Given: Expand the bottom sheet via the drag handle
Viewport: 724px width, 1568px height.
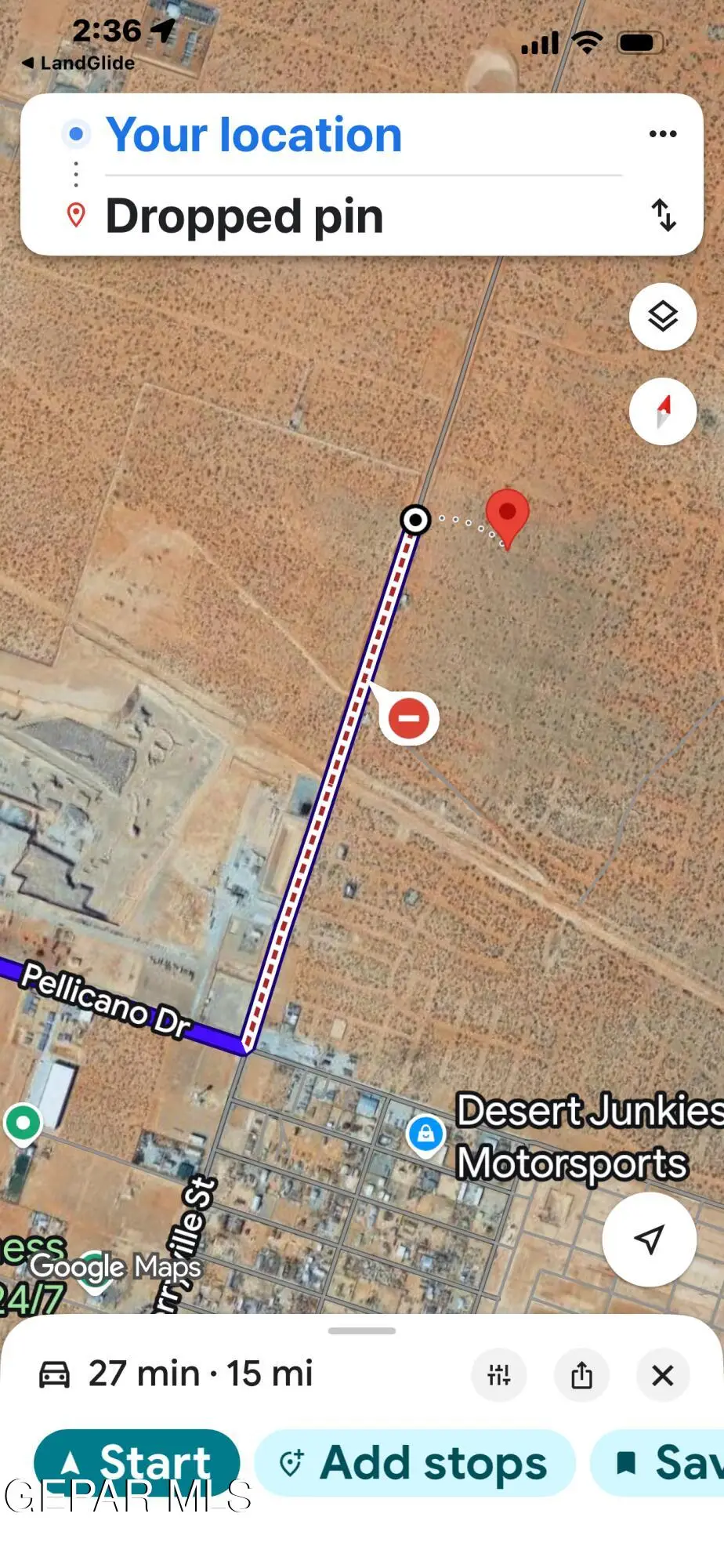Looking at the screenshot, I should [x=362, y=1330].
